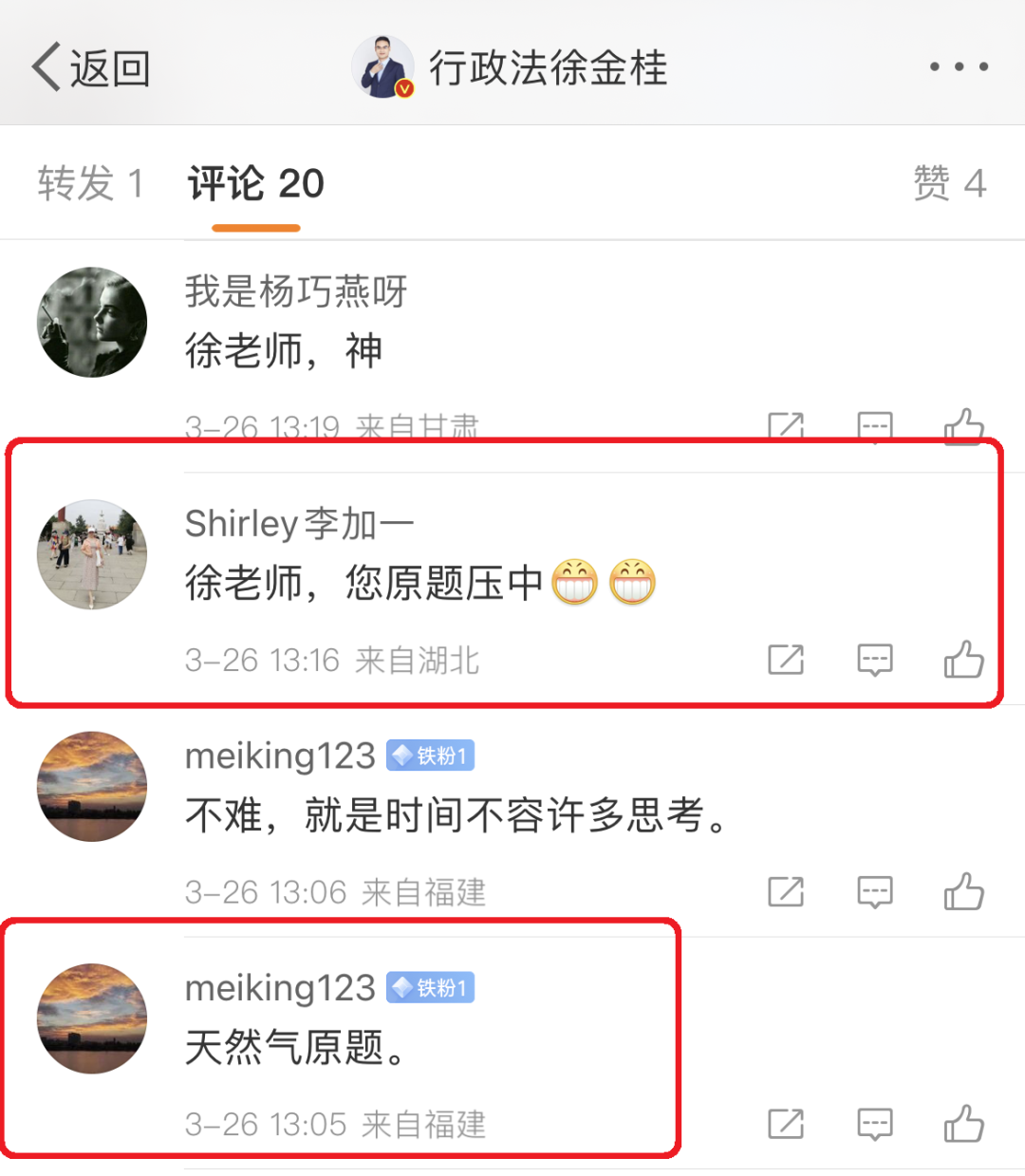Open username 我是杨巧燕呀
The height and width of the screenshot is (1176, 1025).
pyautogui.click(x=296, y=291)
